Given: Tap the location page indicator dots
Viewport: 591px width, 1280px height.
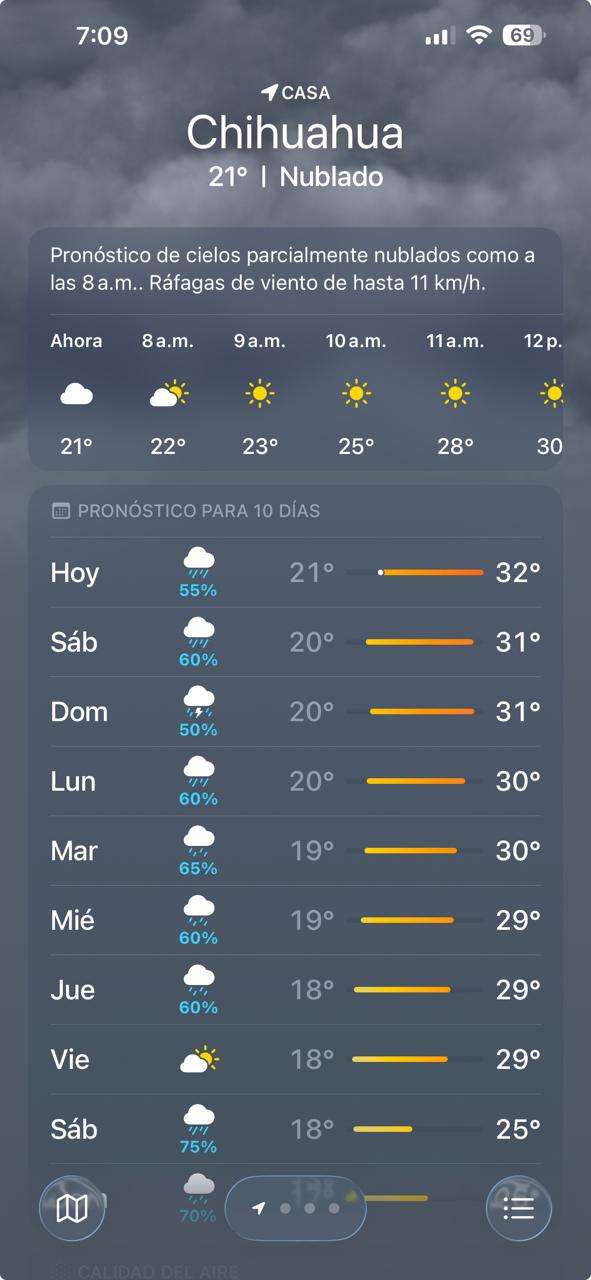Looking at the screenshot, I should tap(296, 1208).
